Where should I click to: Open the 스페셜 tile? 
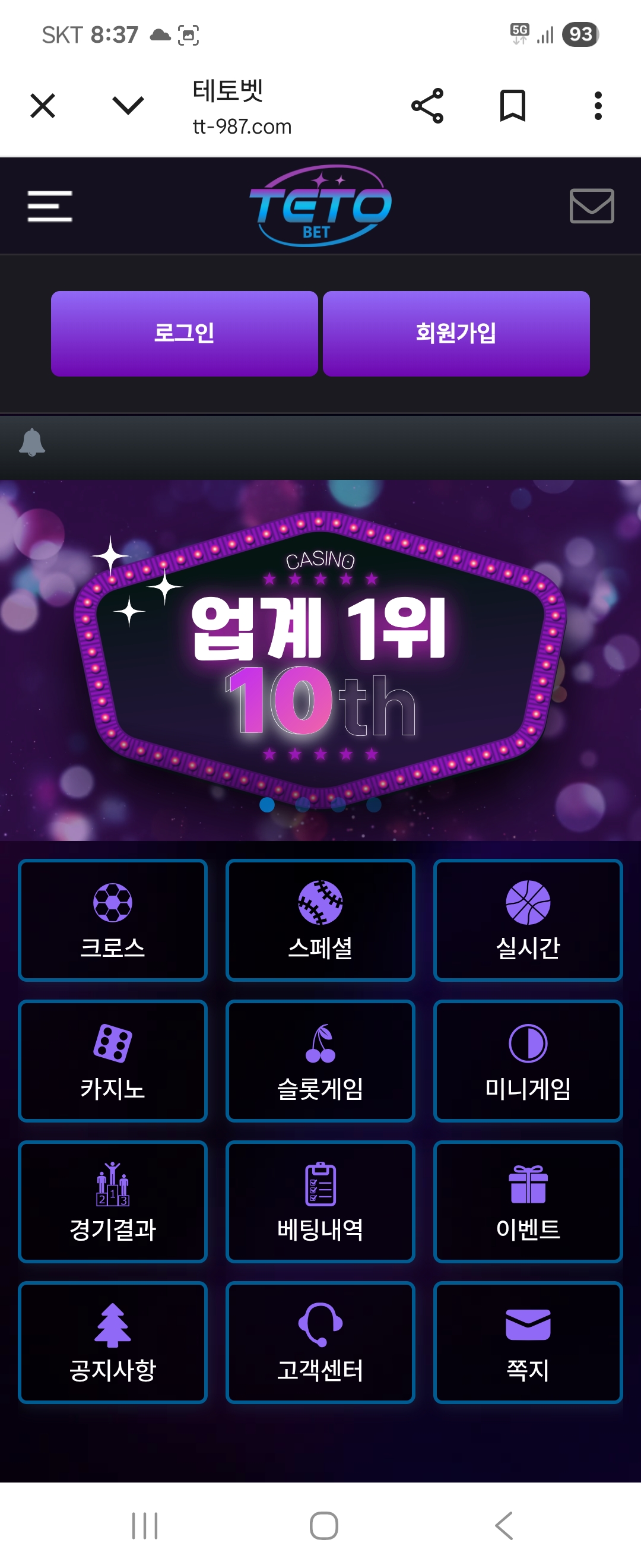tap(320, 920)
